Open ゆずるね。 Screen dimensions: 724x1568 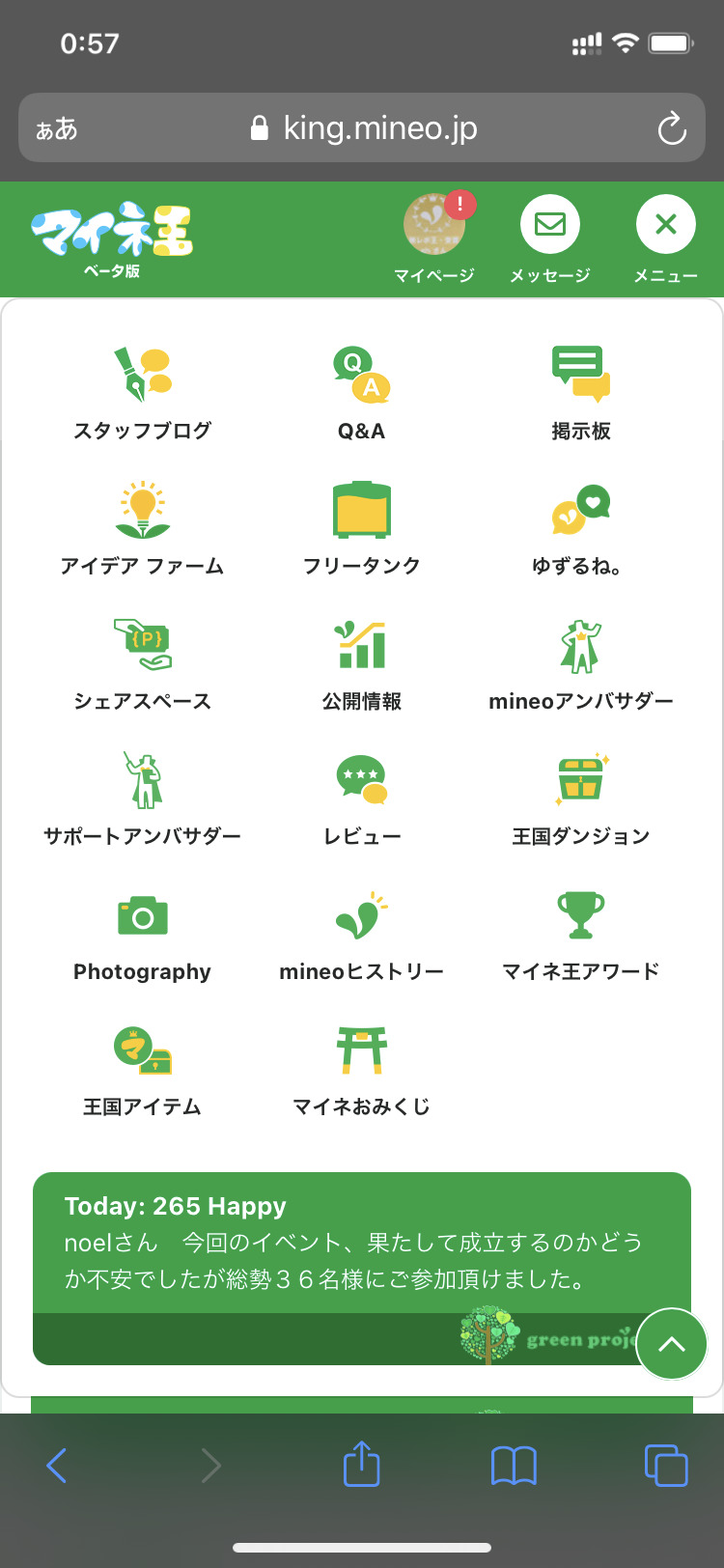click(x=580, y=528)
